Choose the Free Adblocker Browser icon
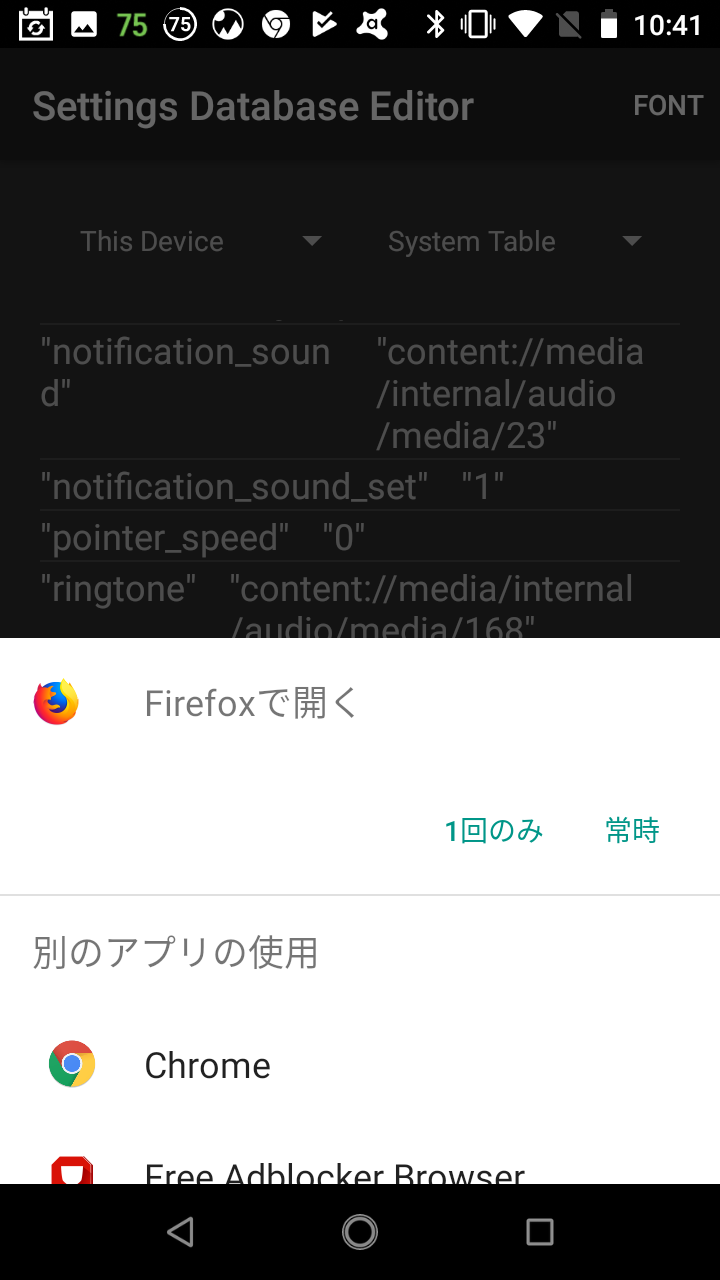The width and height of the screenshot is (720, 1280). point(71,1170)
